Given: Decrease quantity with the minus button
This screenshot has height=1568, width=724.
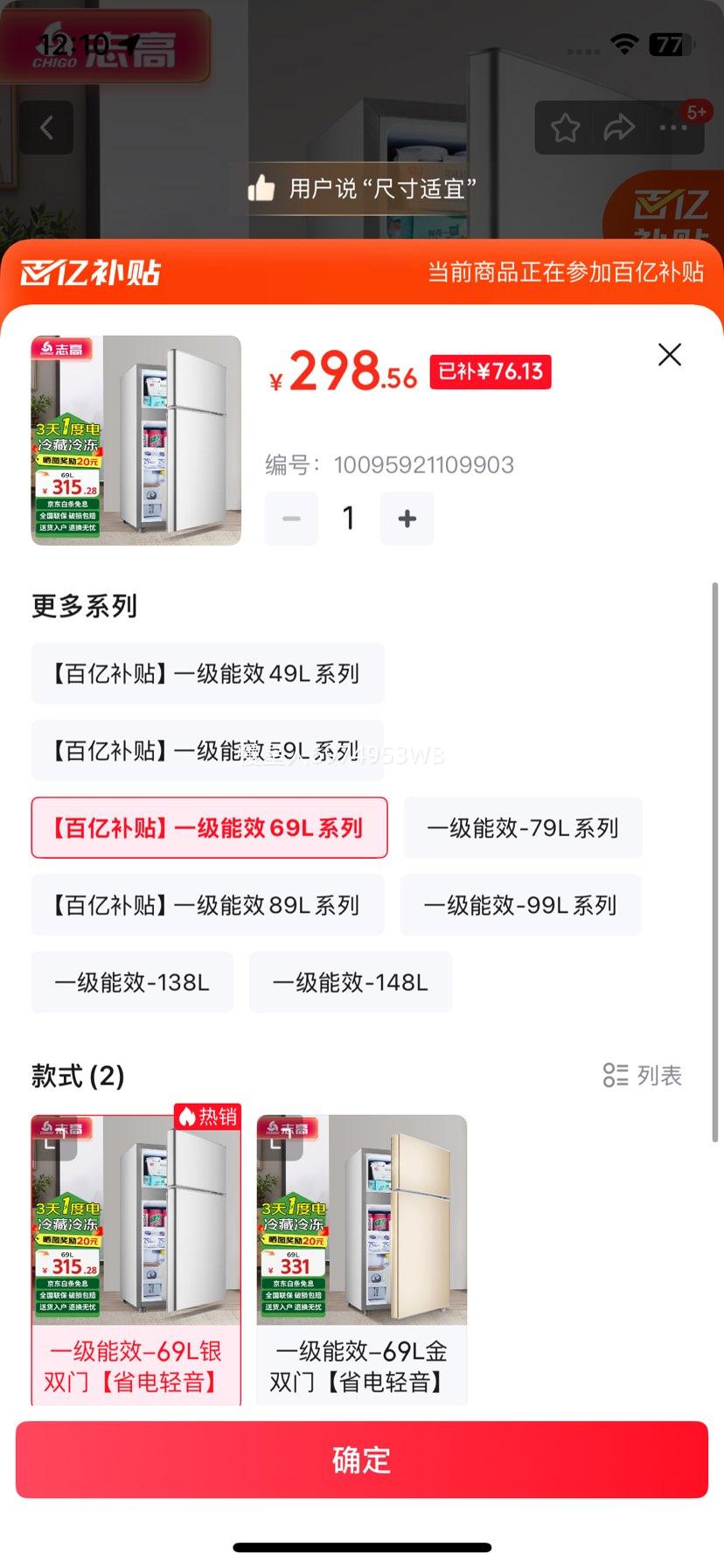Looking at the screenshot, I should point(291,519).
